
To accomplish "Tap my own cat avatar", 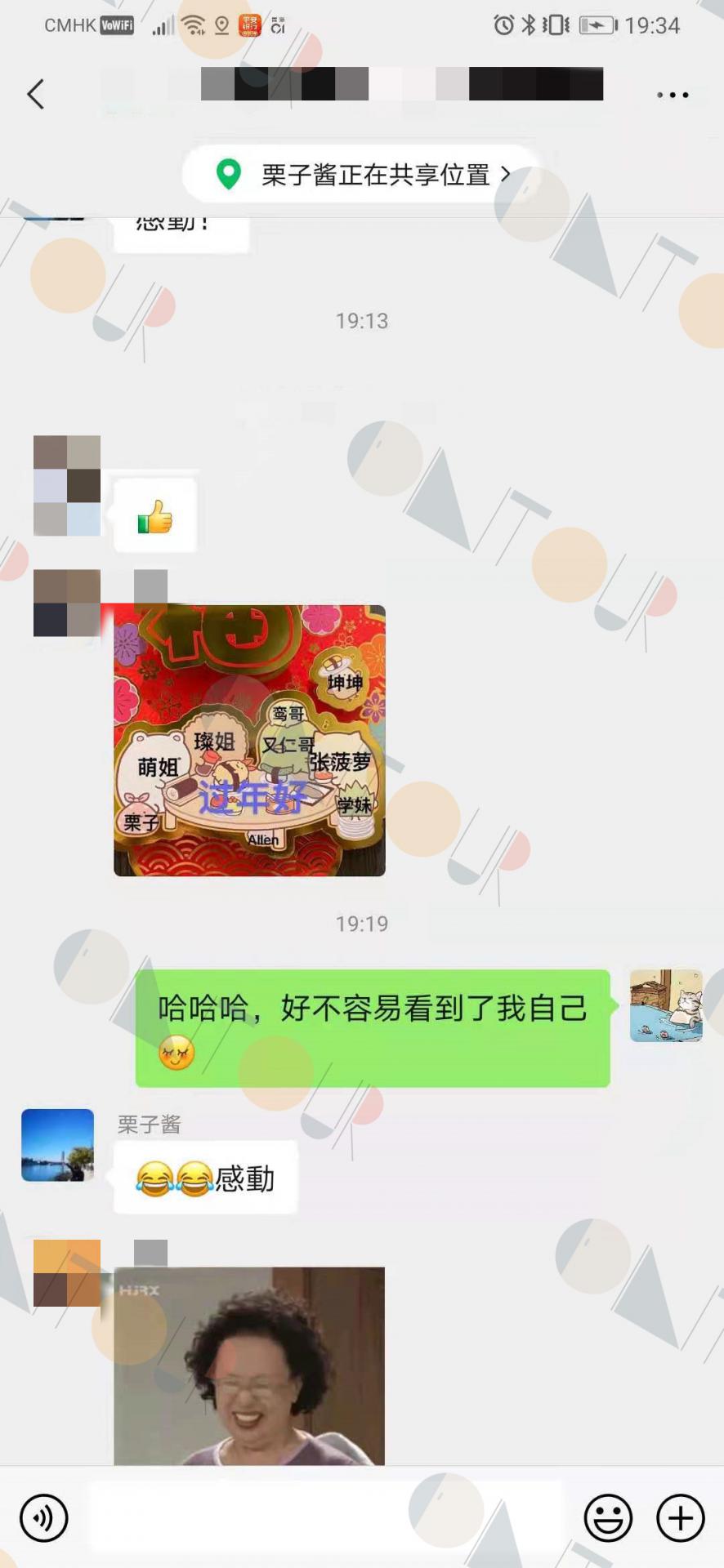I will [666, 1005].
